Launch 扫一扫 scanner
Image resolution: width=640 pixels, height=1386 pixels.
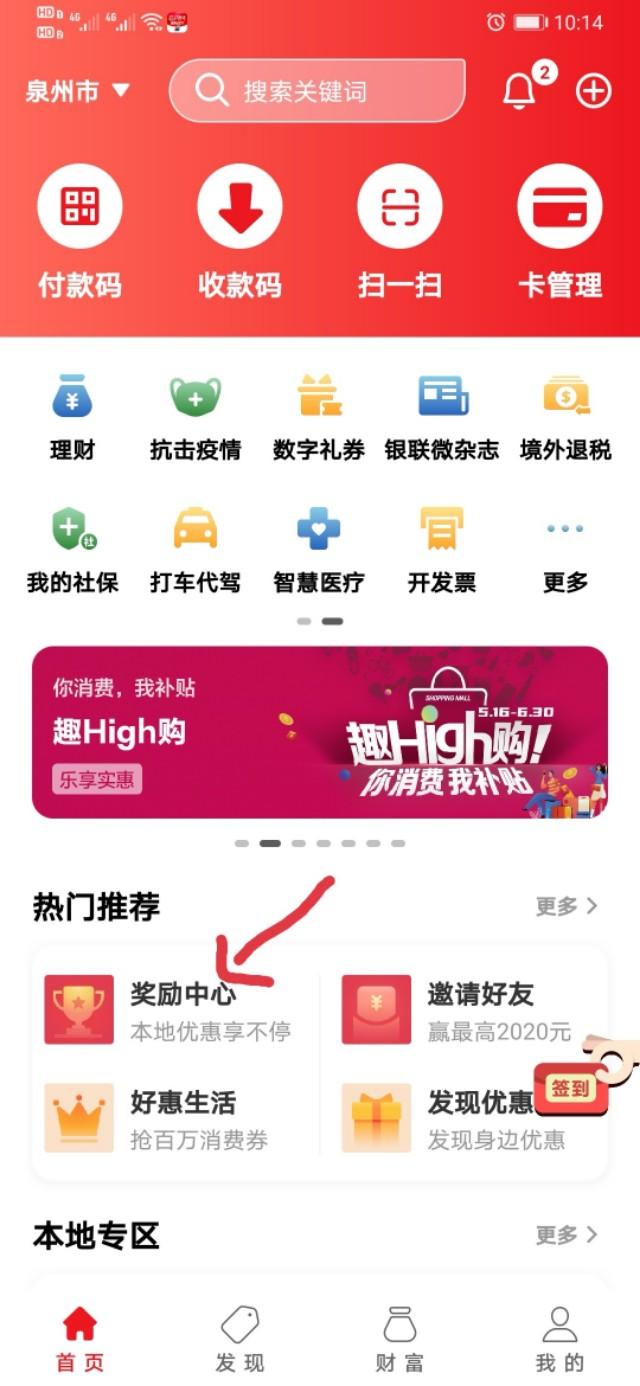[399, 231]
